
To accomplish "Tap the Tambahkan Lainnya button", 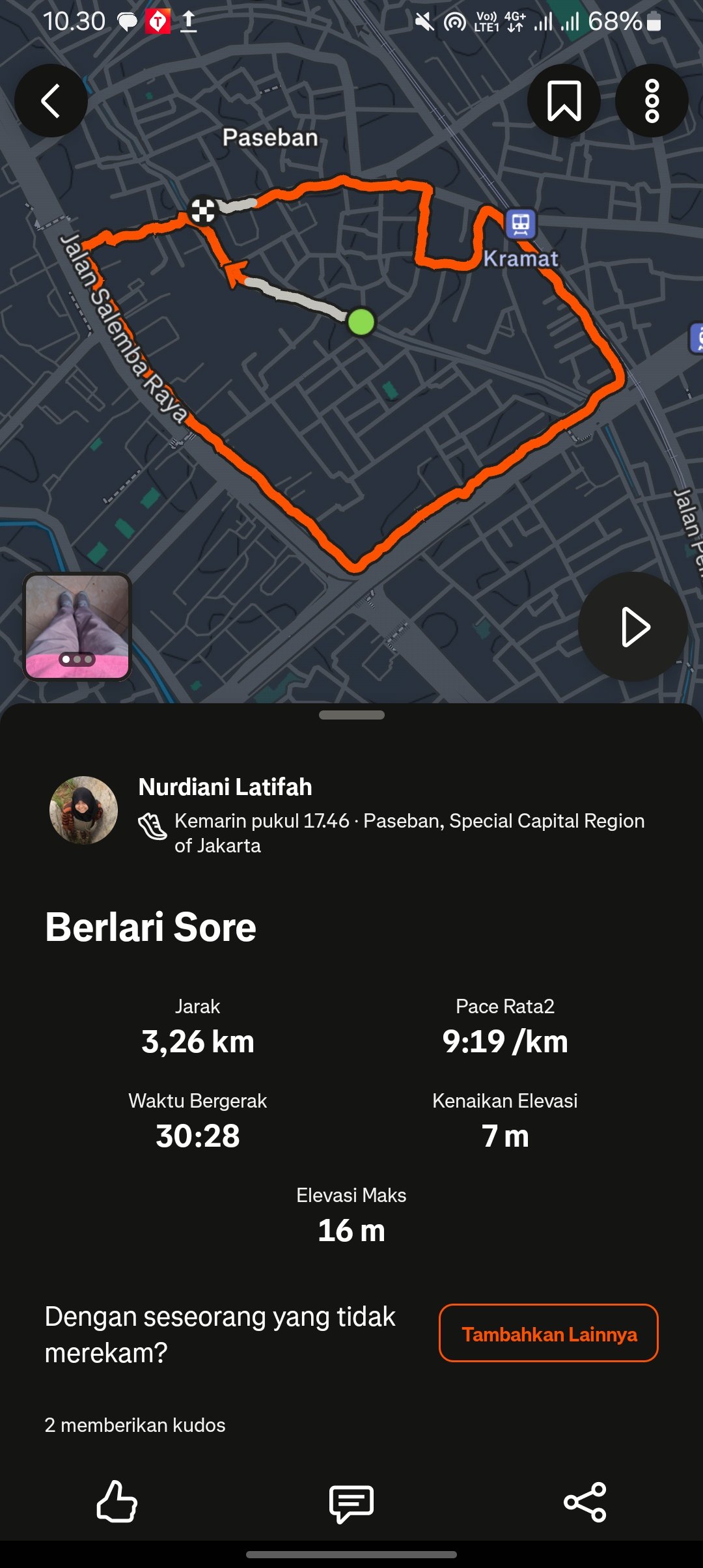I will coord(549,1334).
